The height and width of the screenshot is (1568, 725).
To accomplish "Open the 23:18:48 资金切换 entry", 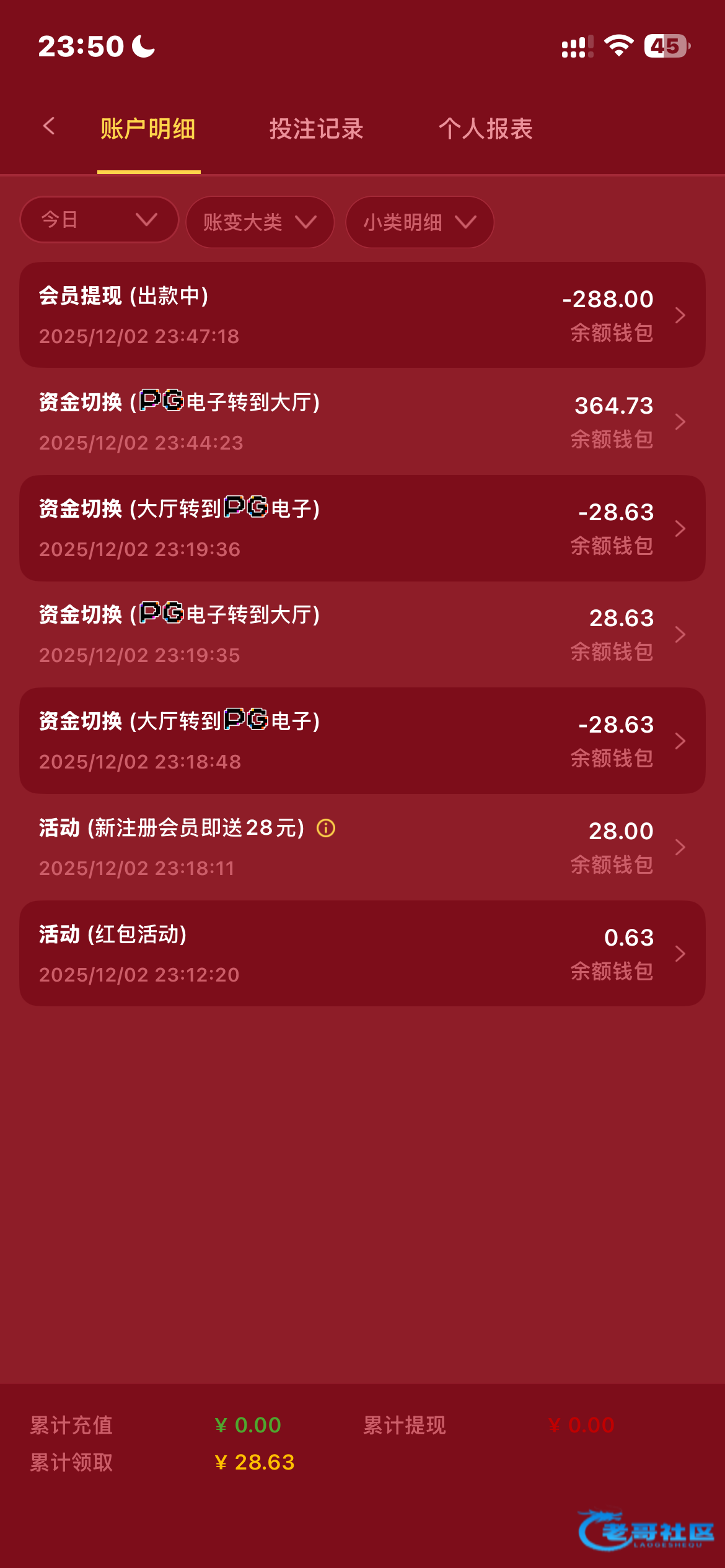I will (x=362, y=741).
